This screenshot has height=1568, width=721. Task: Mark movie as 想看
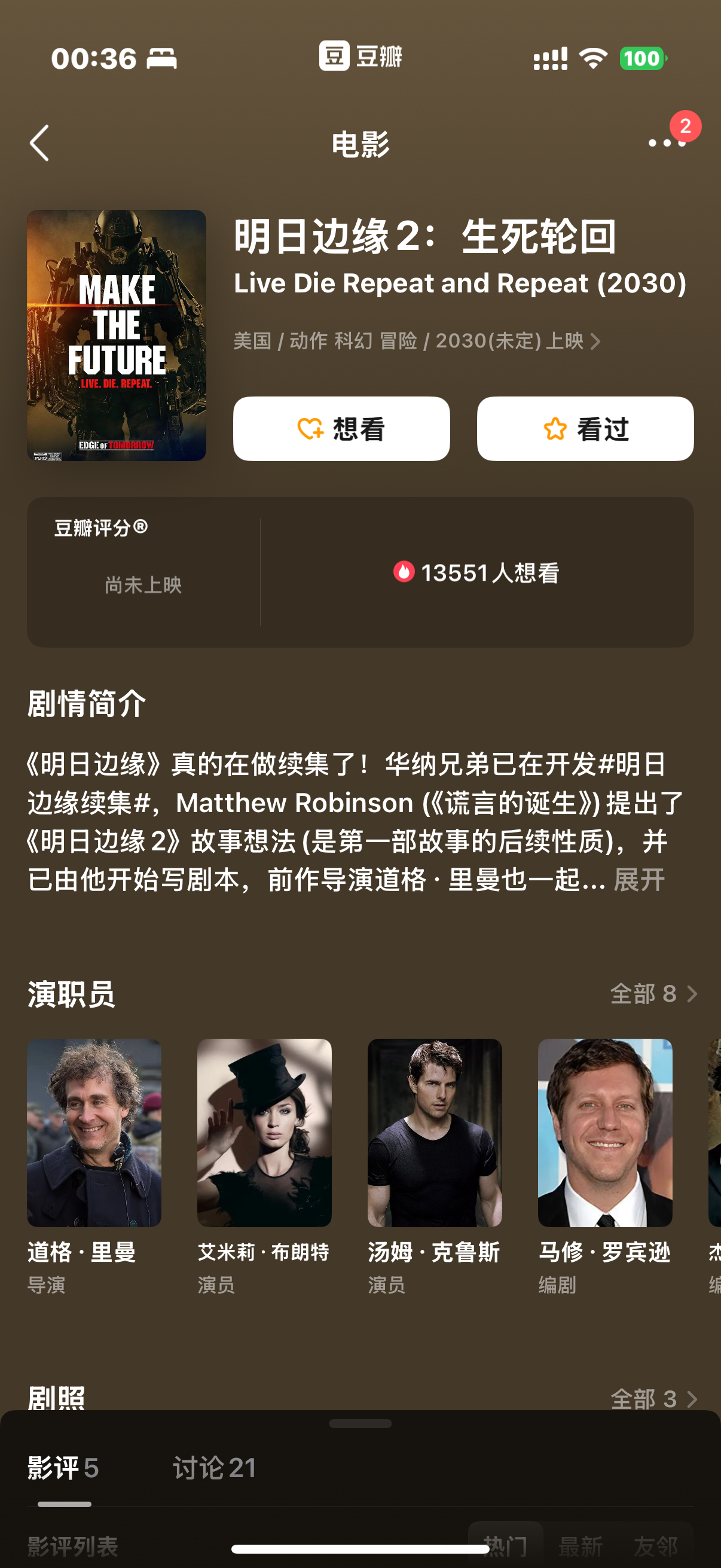[341, 429]
